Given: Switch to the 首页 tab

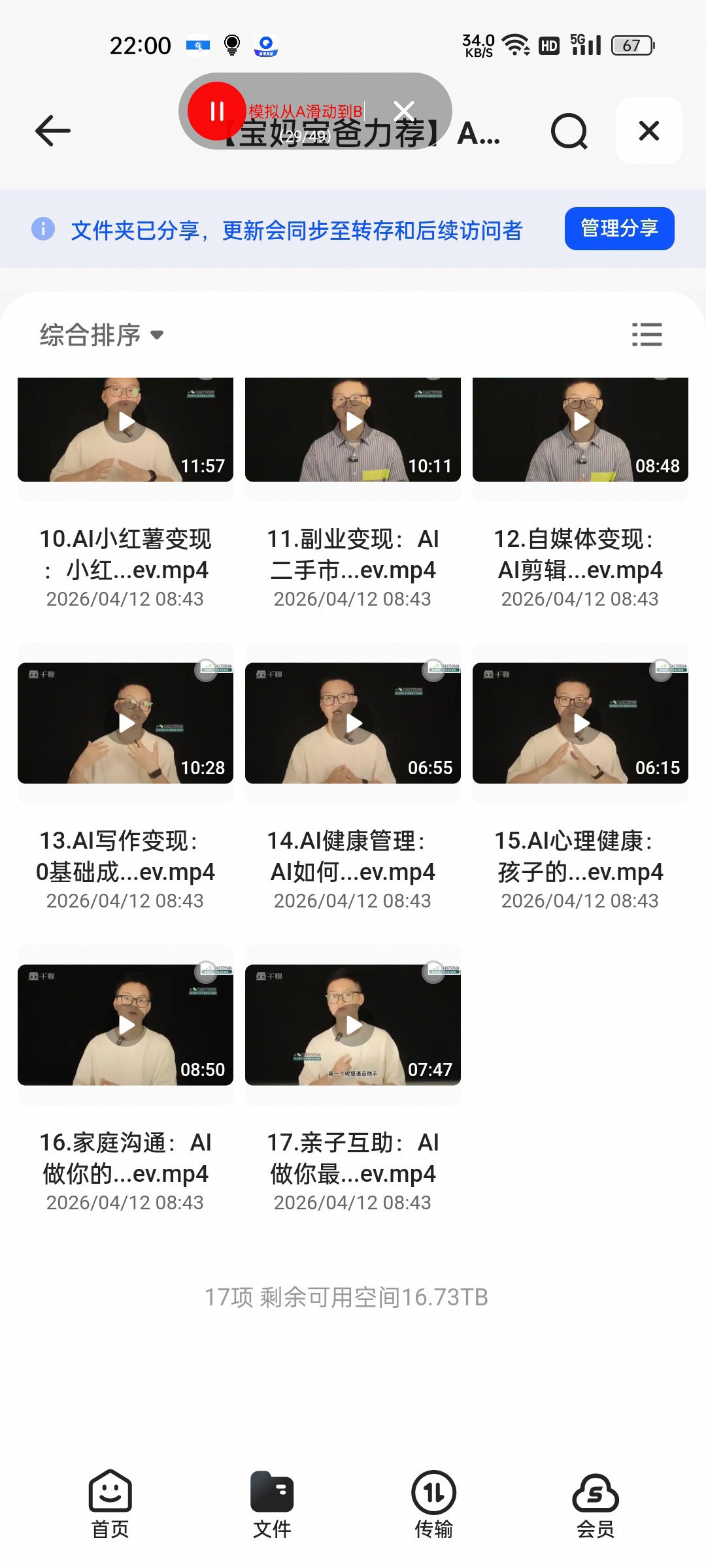Looking at the screenshot, I should point(110,1505).
